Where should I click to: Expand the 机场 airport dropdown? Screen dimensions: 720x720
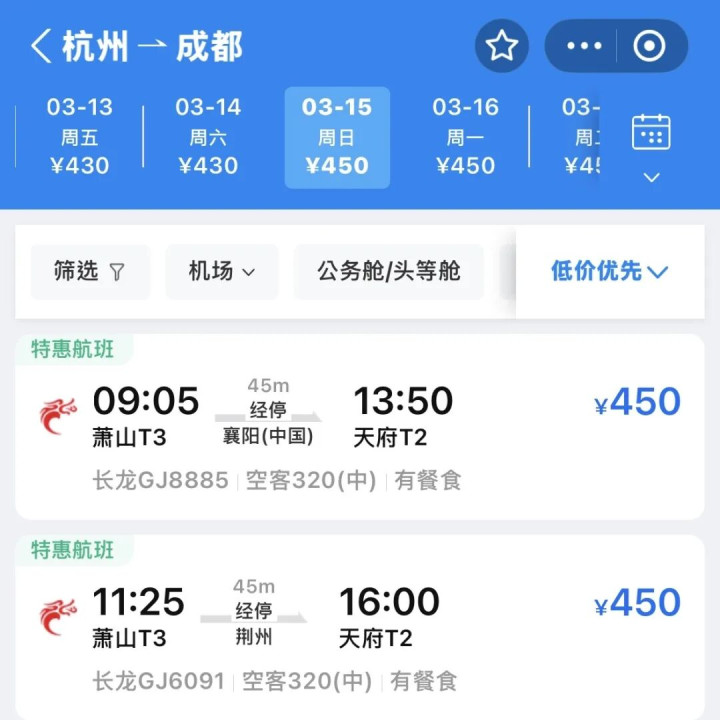(x=222, y=271)
